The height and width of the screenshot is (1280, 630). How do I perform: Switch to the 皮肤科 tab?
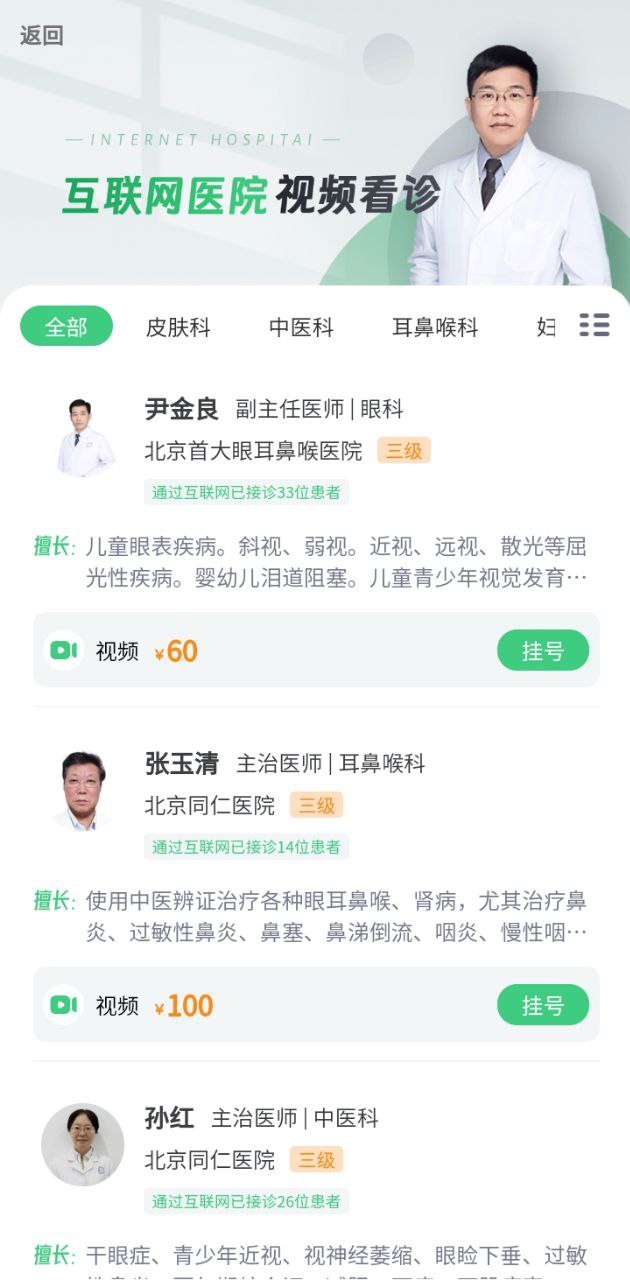tap(178, 327)
